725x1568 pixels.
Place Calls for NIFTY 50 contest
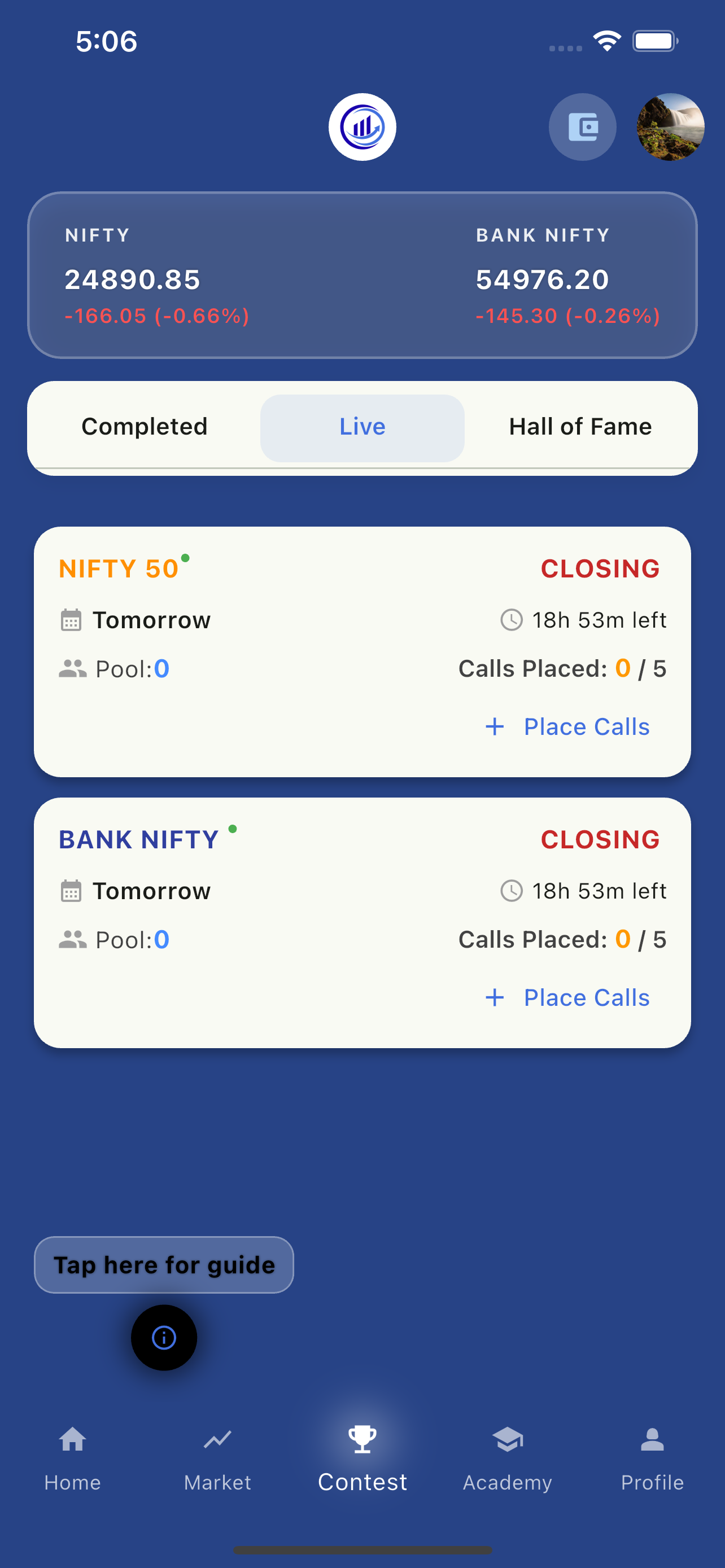[x=568, y=727]
